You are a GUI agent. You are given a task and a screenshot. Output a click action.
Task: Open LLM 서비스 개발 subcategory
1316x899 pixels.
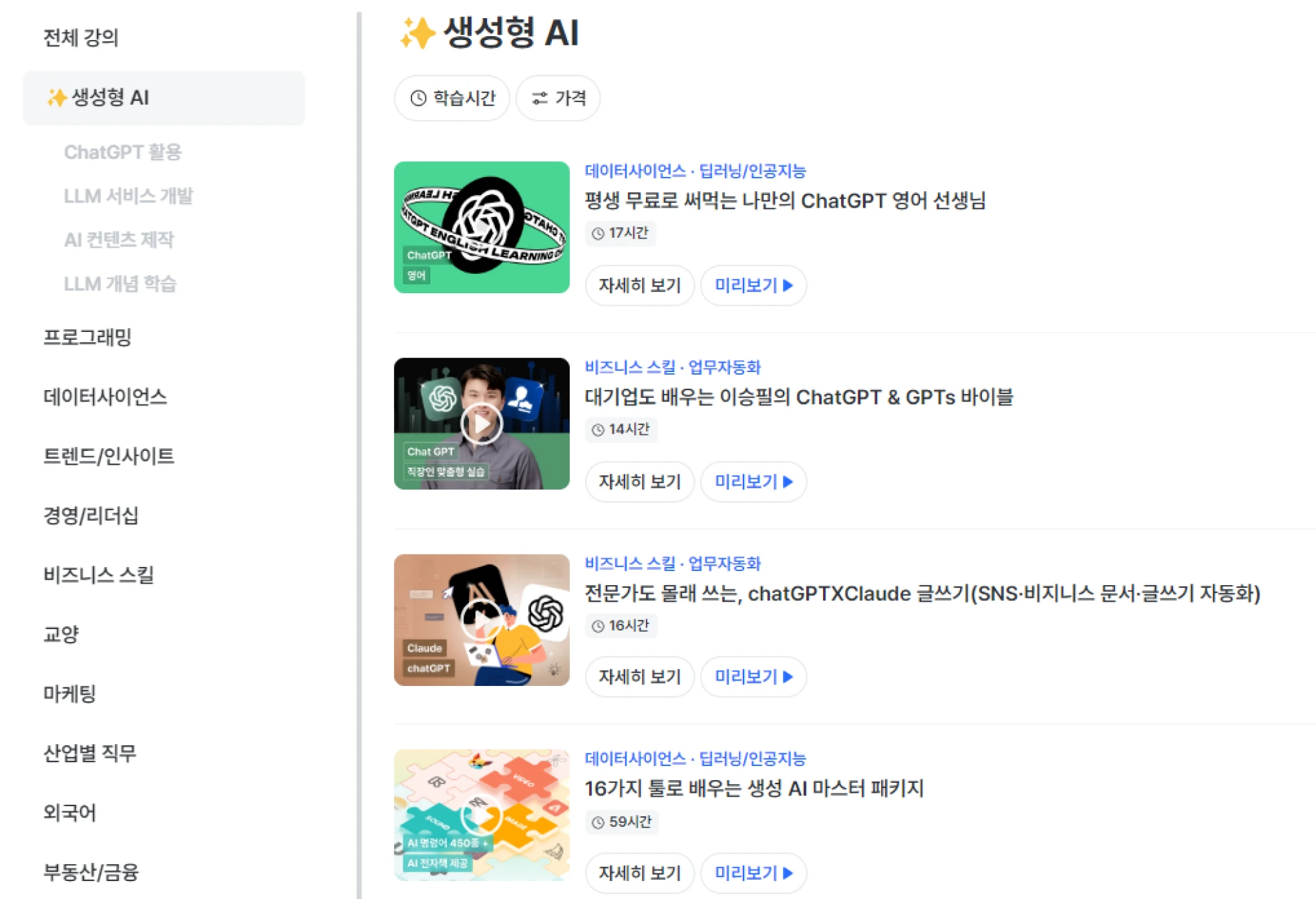point(128,196)
